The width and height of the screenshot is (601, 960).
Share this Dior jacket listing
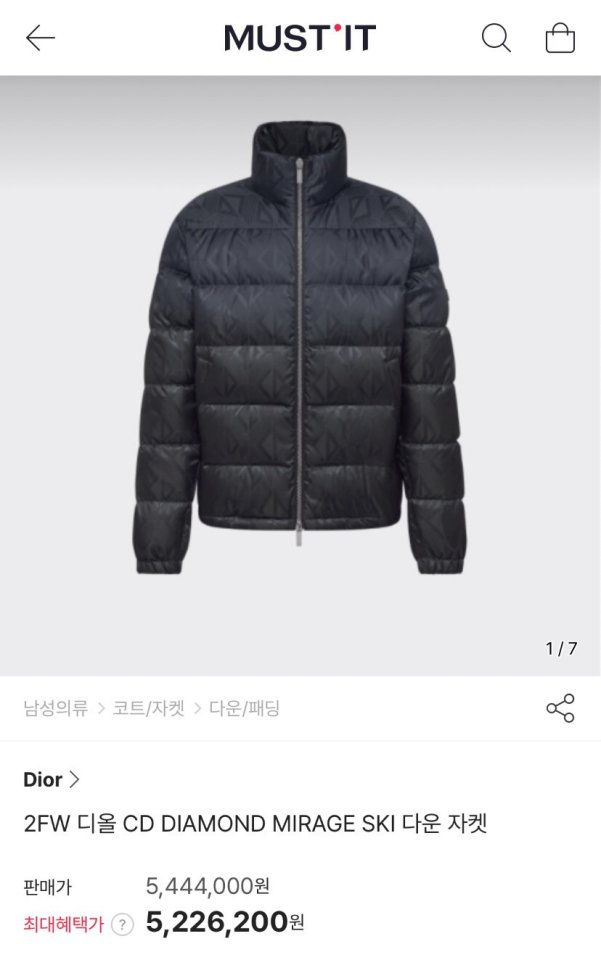coord(560,708)
